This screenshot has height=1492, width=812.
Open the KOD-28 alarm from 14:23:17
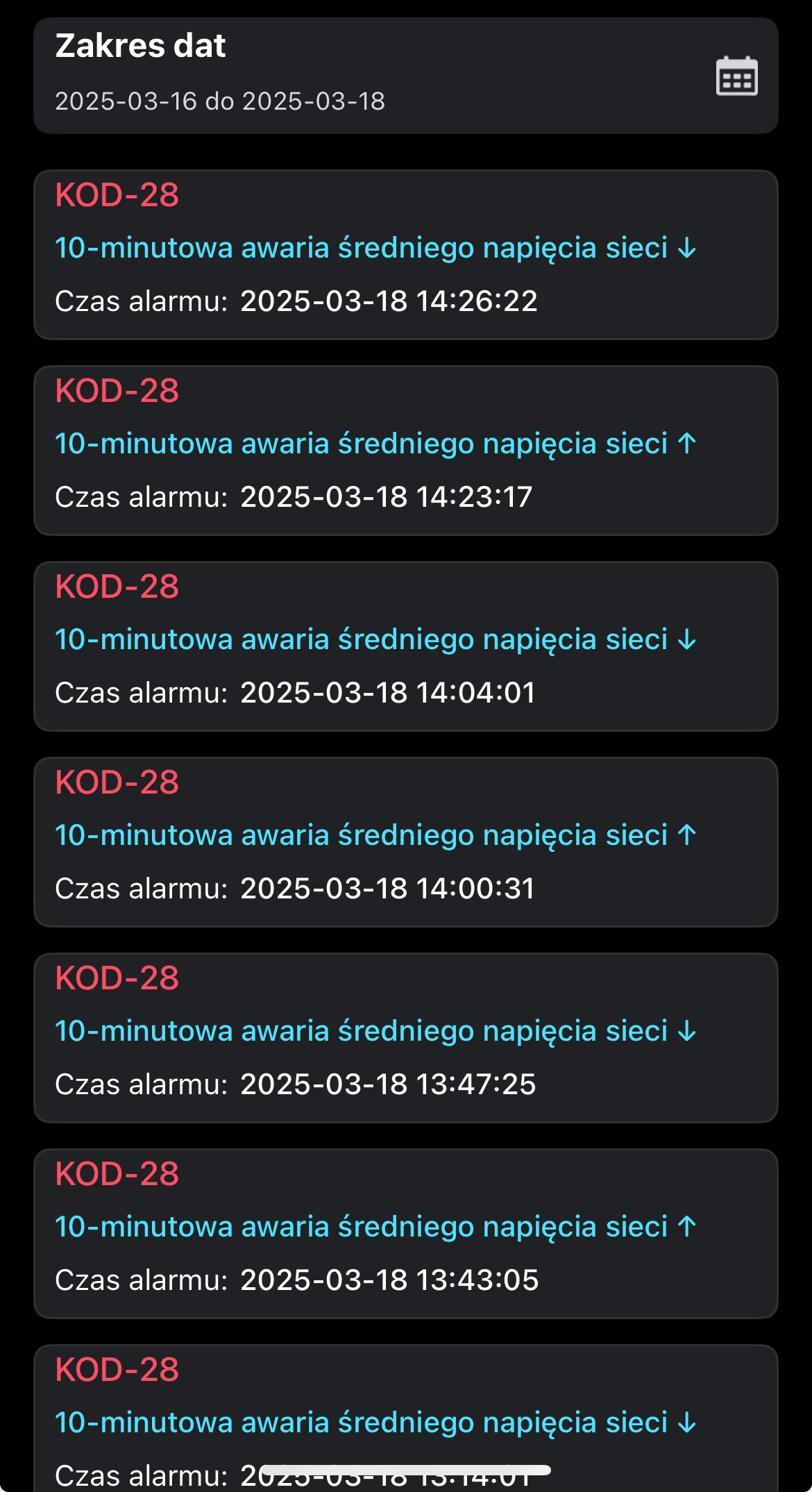[405, 451]
